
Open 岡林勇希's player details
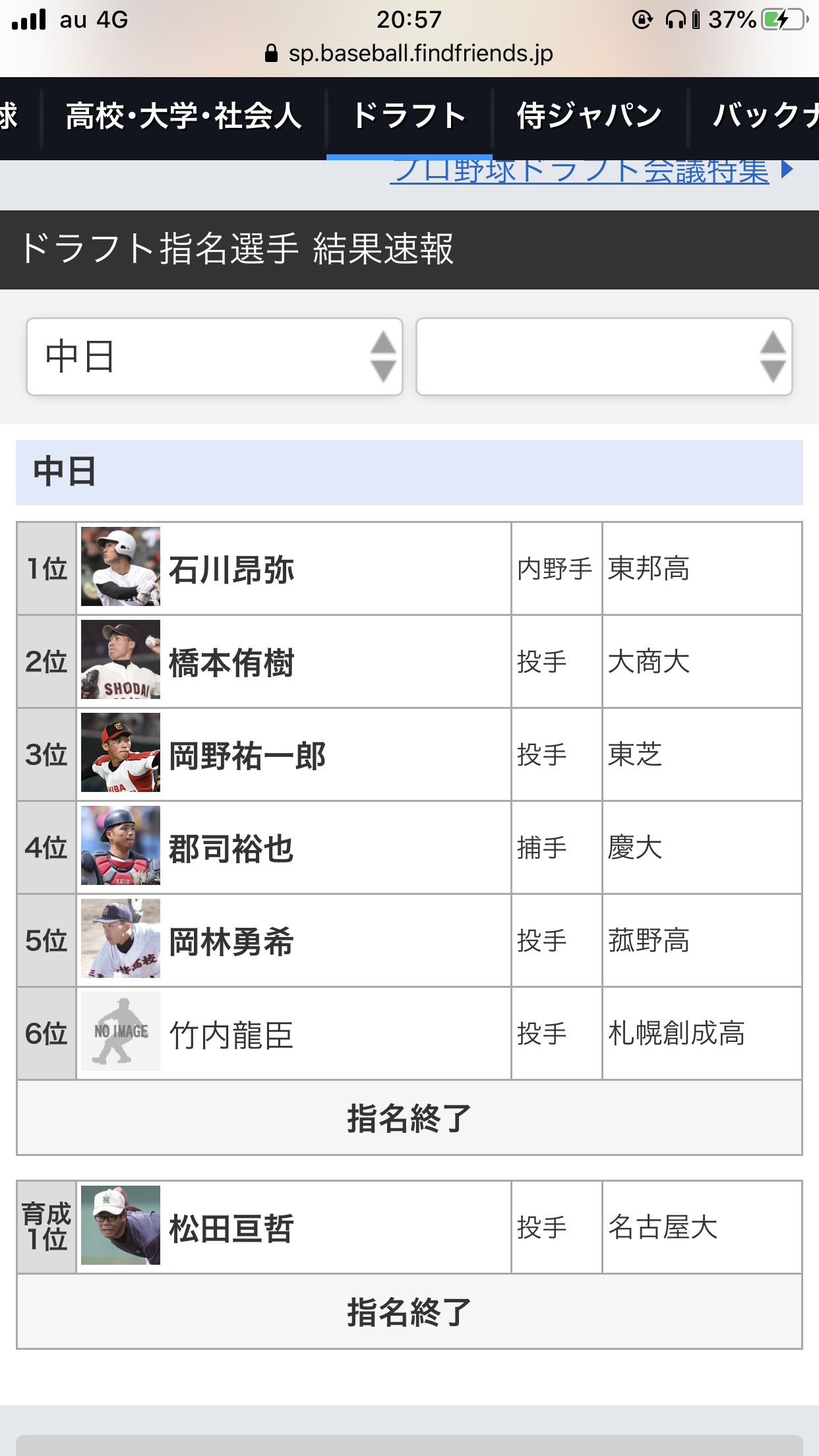point(409,940)
